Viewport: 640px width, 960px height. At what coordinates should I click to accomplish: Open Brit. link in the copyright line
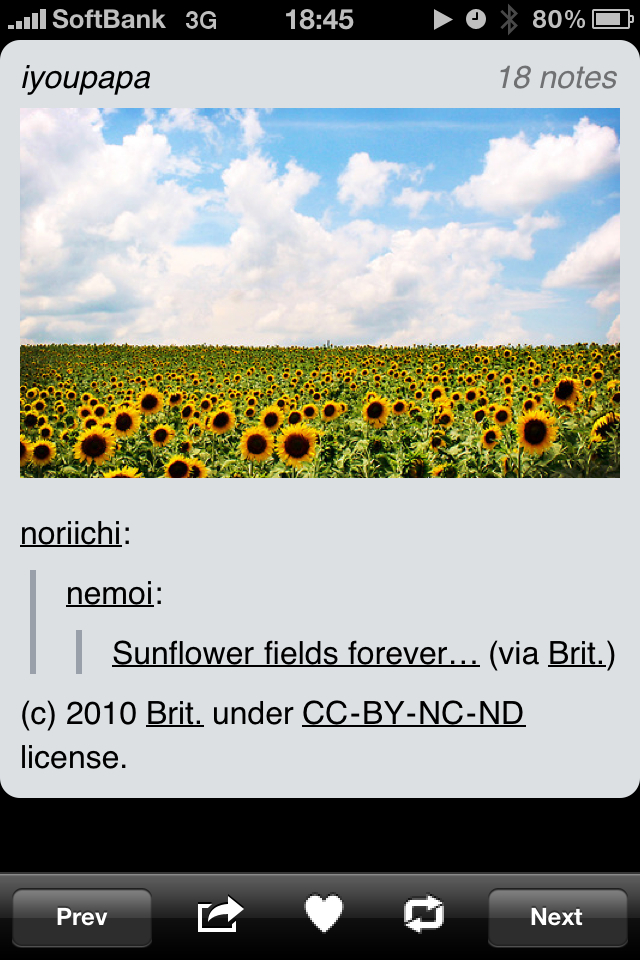tap(175, 714)
